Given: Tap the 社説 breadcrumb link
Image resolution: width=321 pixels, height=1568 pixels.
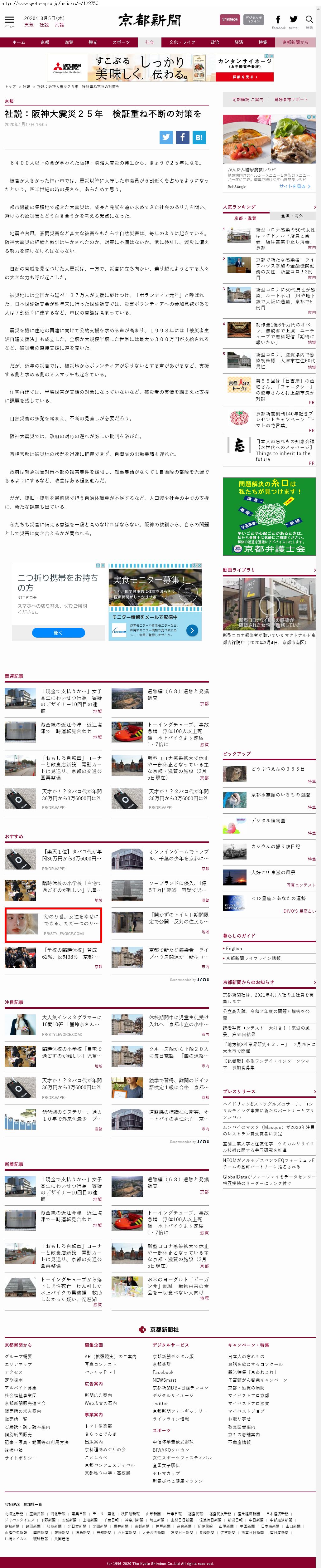Looking at the screenshot, I should [26, 86].
